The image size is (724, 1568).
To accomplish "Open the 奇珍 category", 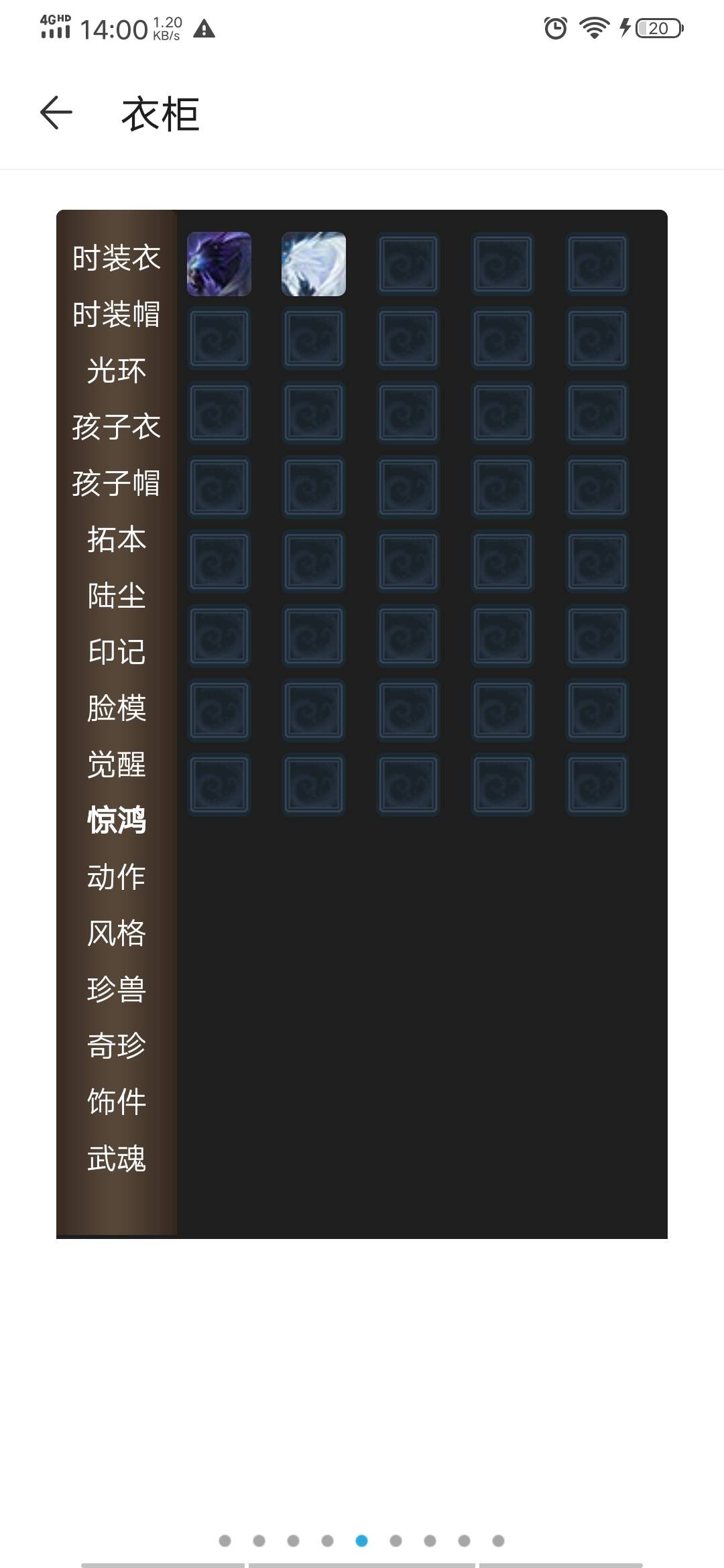I will (117, 1046).
